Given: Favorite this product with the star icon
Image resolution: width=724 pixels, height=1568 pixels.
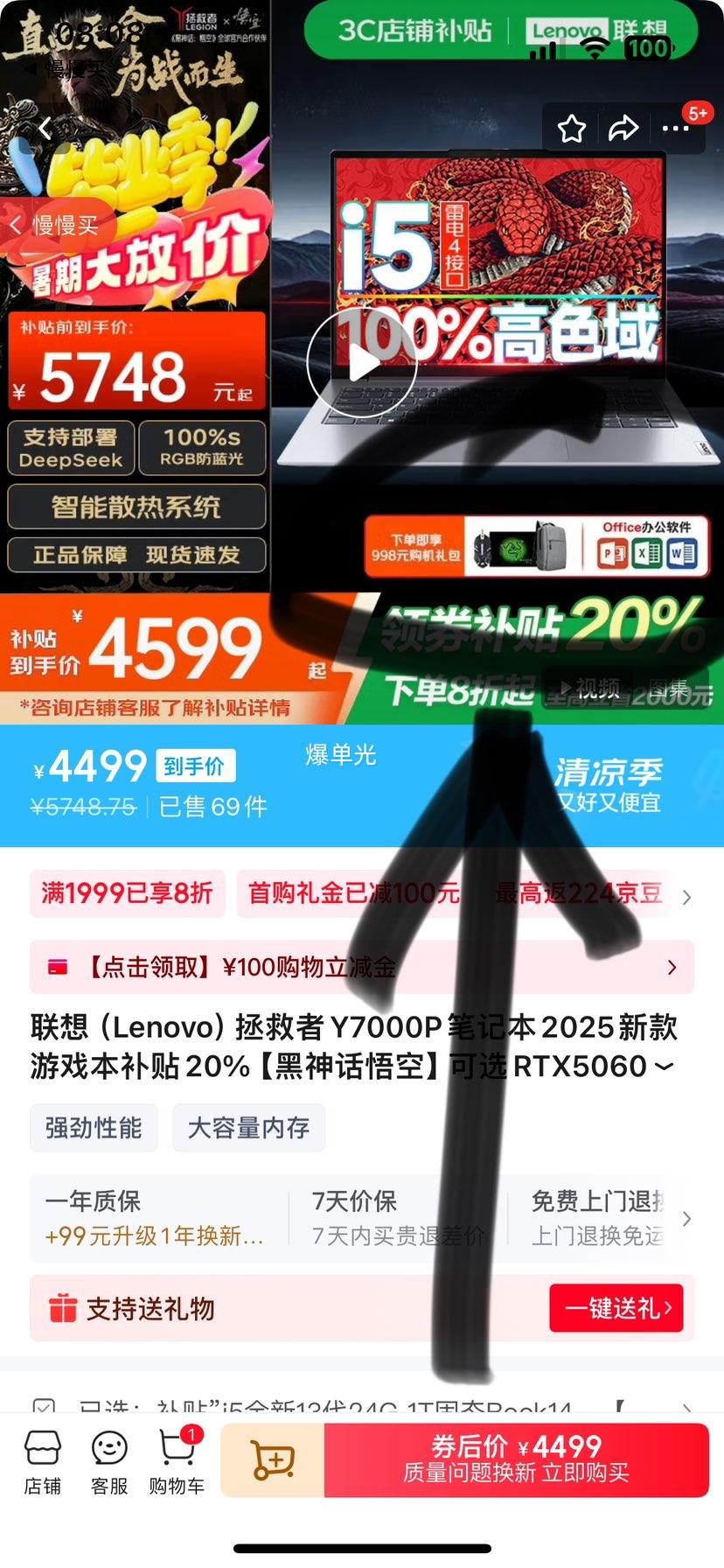Looking at the screenshot, I should pos(572,129).
